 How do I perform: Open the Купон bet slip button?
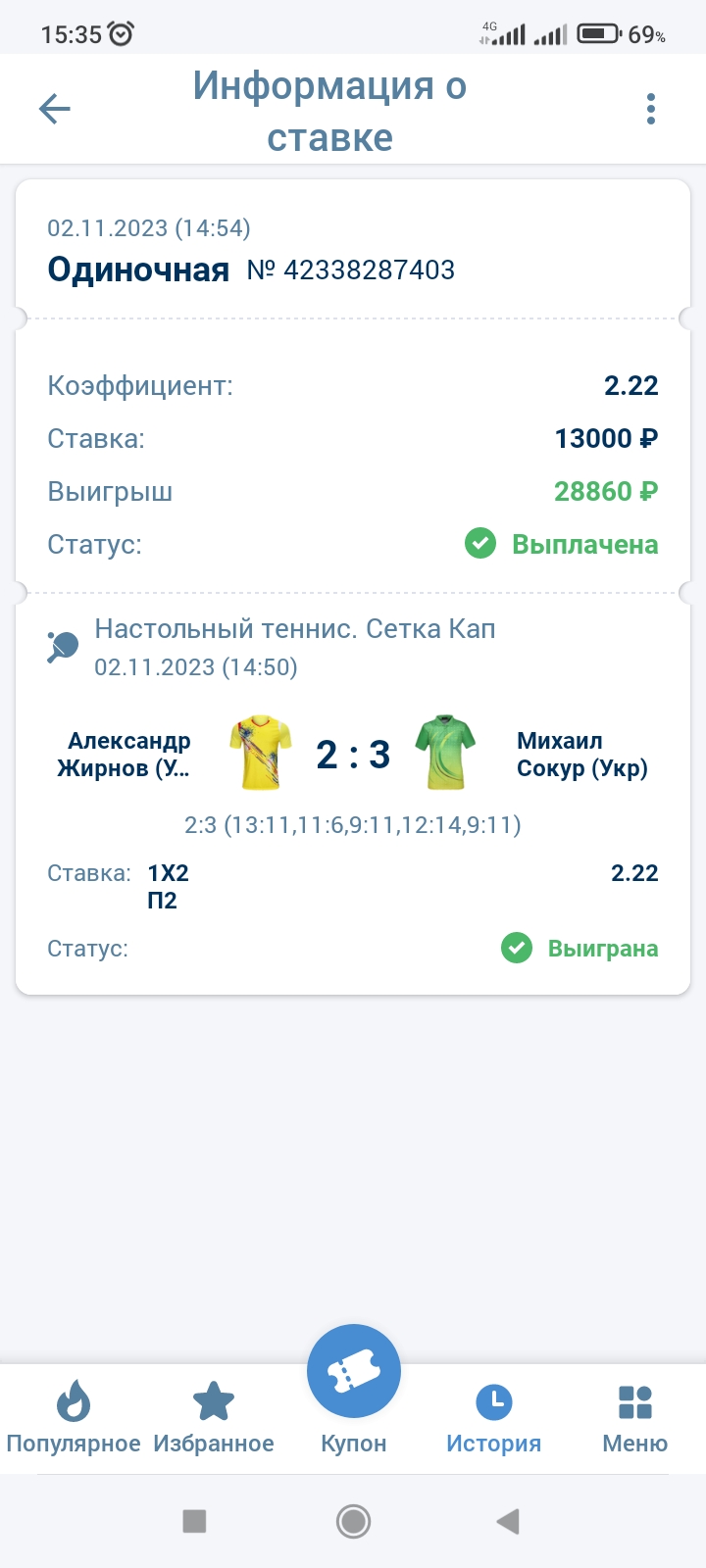coord(354,1374)
